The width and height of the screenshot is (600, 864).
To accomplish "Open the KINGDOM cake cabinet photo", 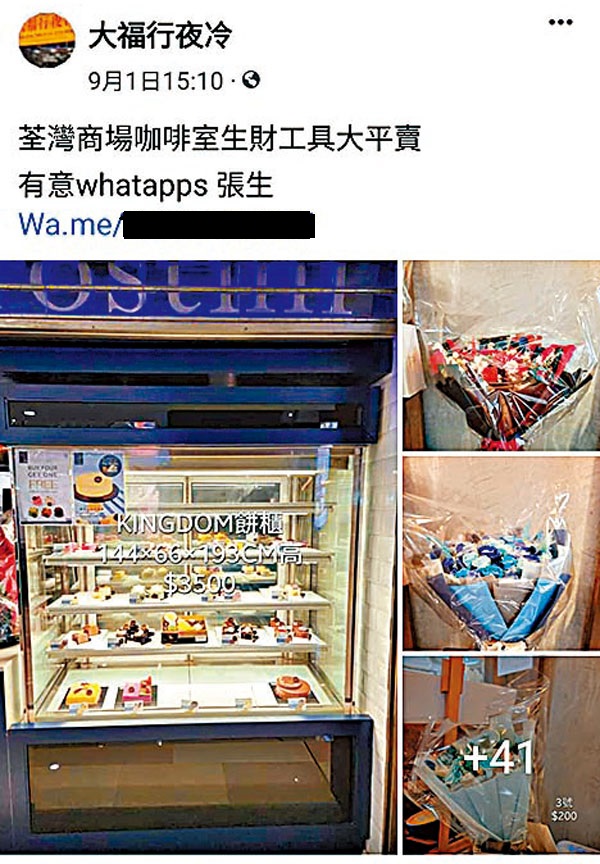I will tap(199, 556).
